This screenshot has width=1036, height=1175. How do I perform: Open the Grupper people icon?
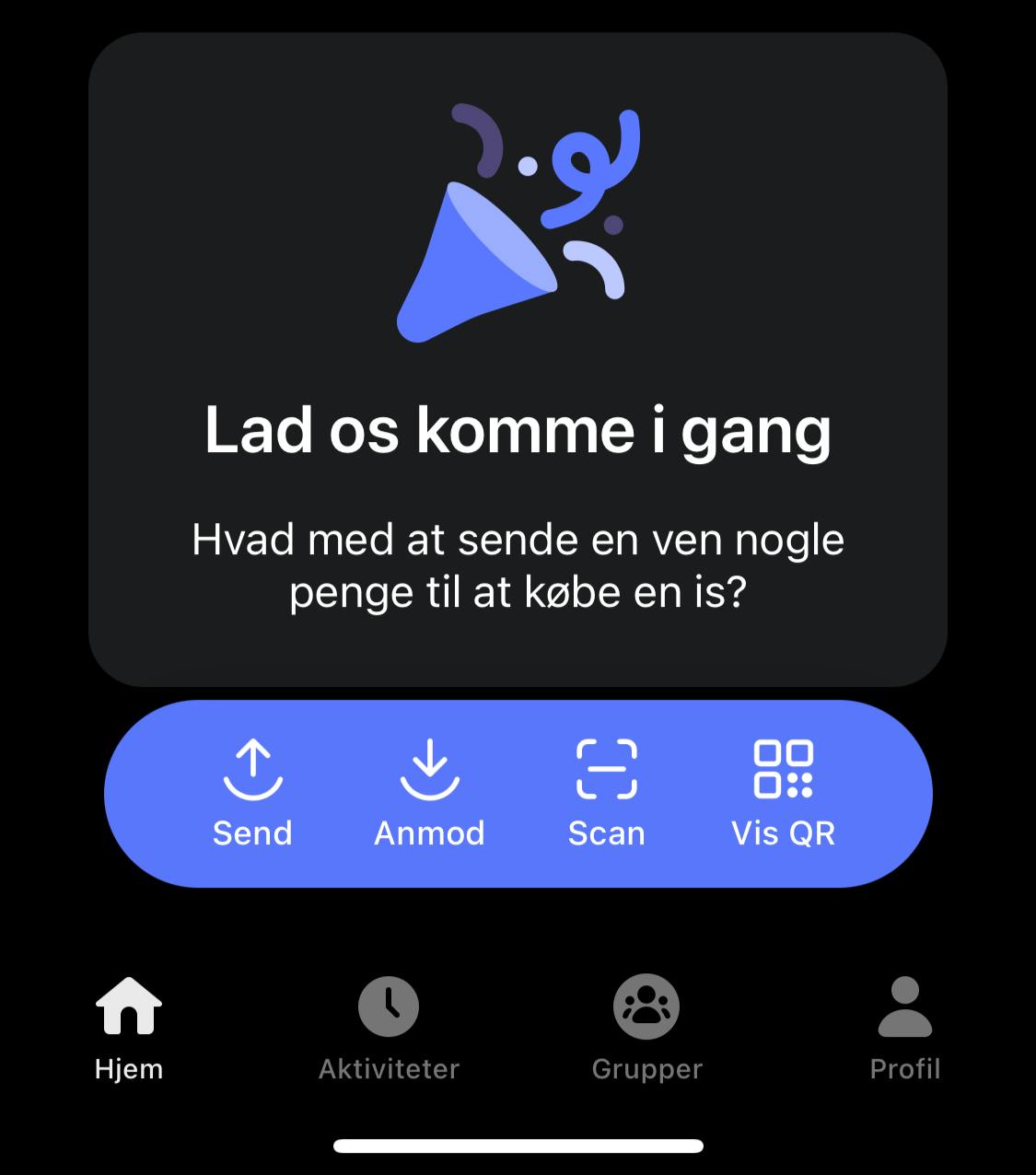click(x=647, y=1006)
